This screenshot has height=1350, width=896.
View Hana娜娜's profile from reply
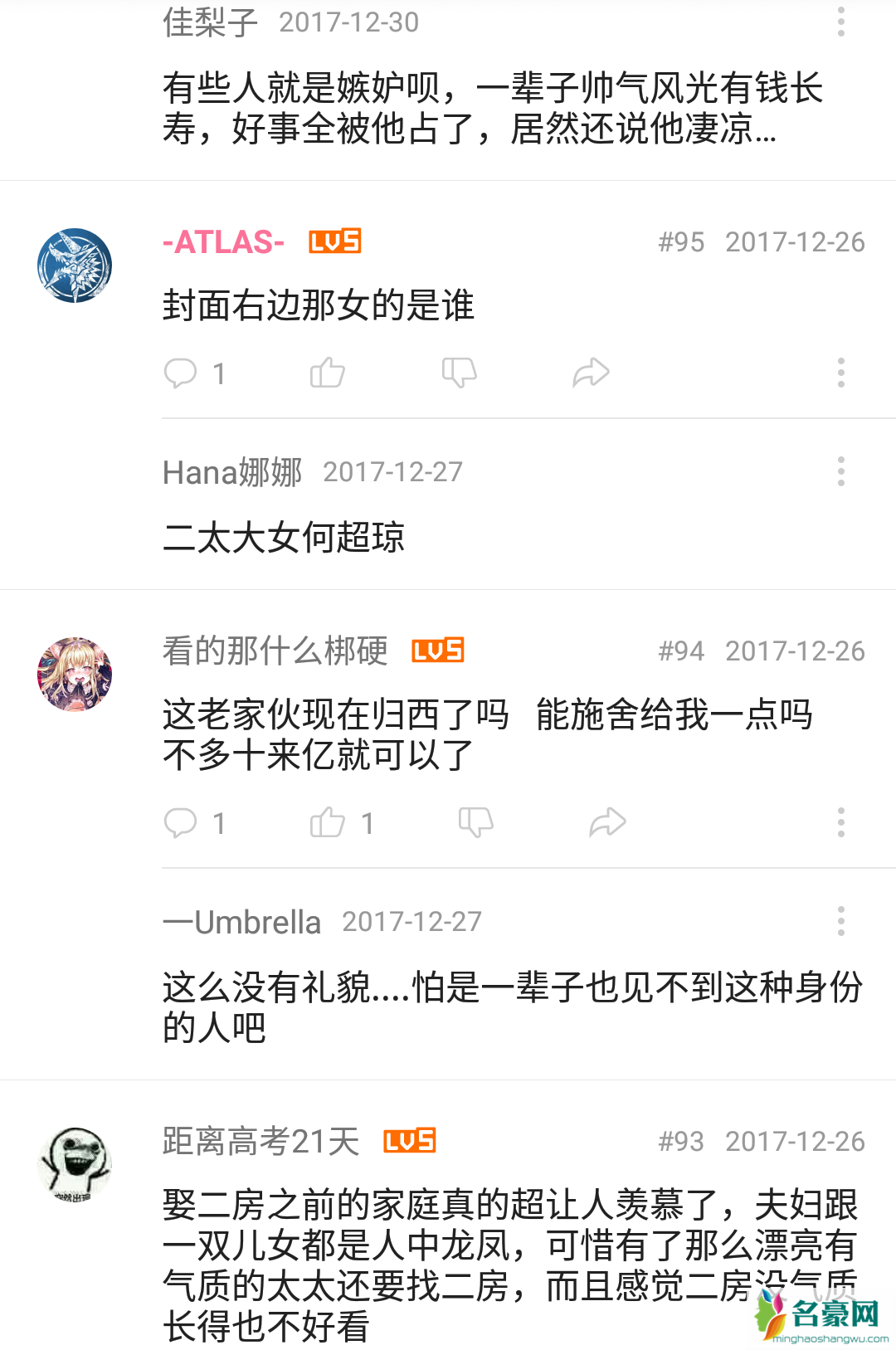click(232, 472)
